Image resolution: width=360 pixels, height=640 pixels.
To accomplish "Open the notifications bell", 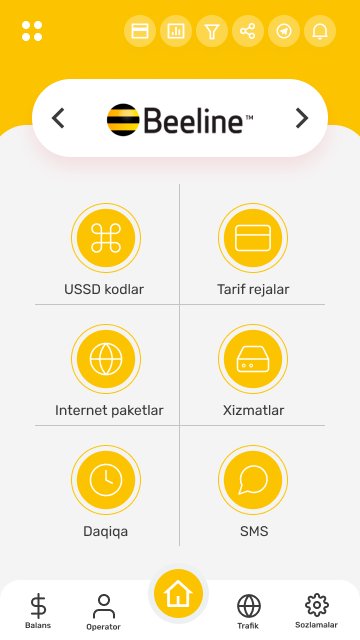I will [320, 31].
